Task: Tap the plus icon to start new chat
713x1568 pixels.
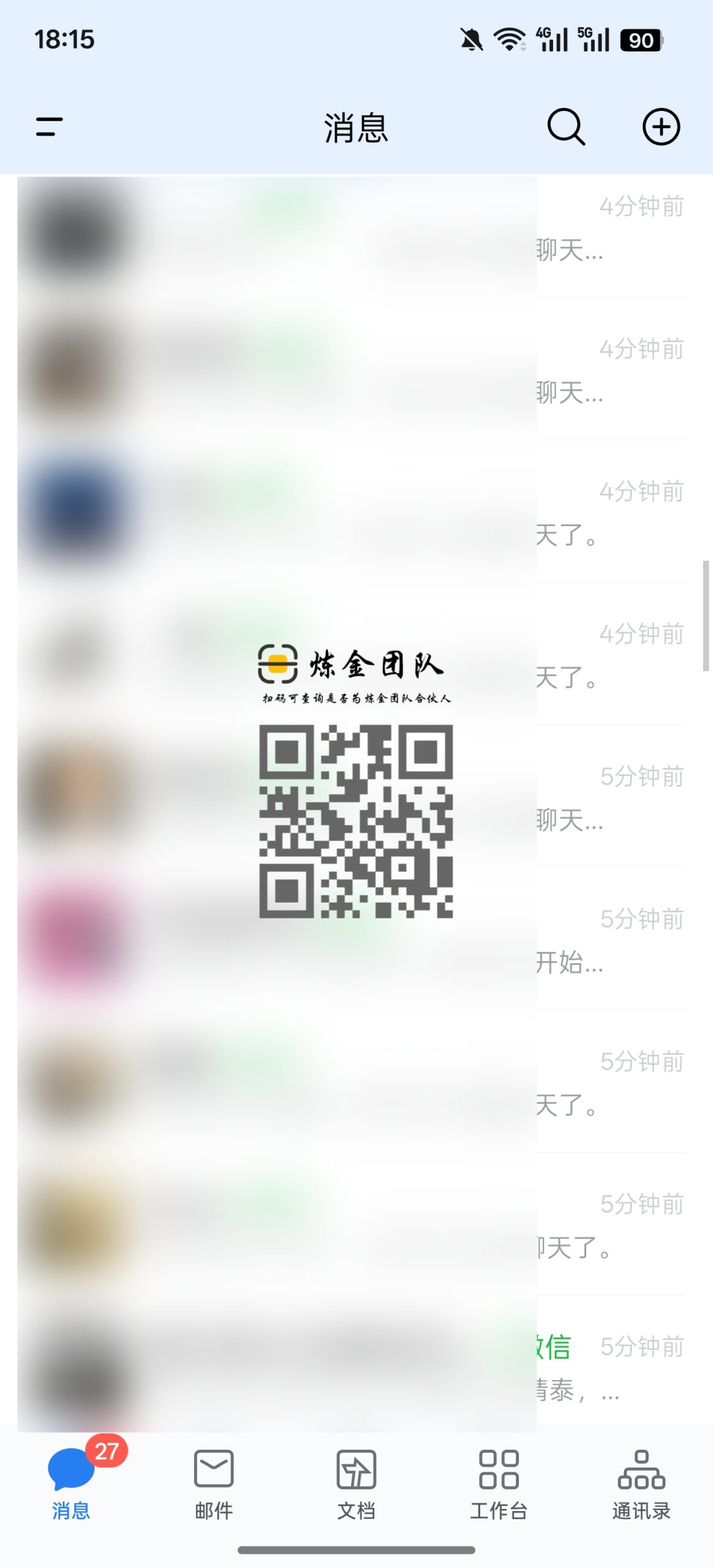Action: tap(662, 127)
